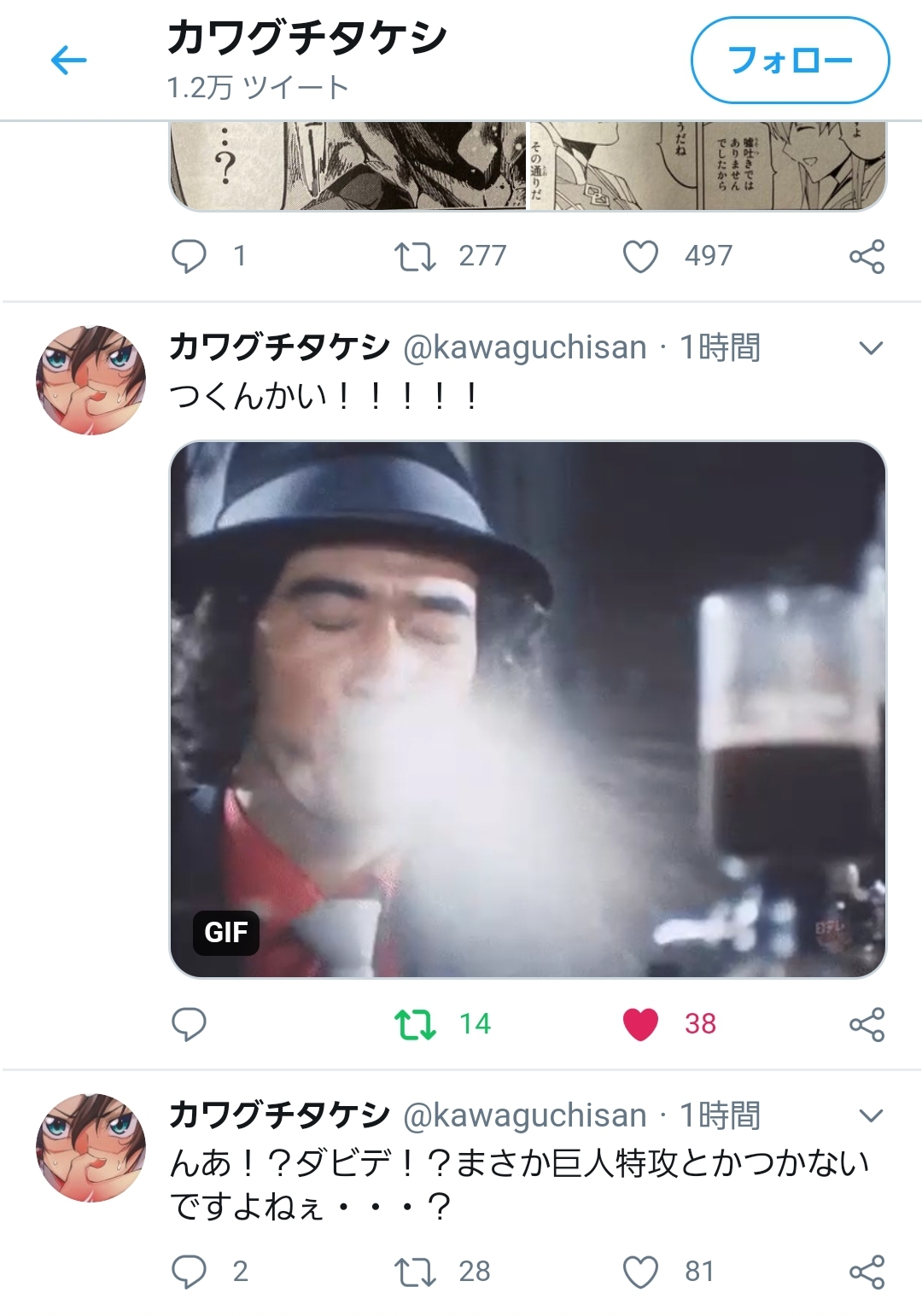Play the GIF of man blowing smoke

[528, 708]
